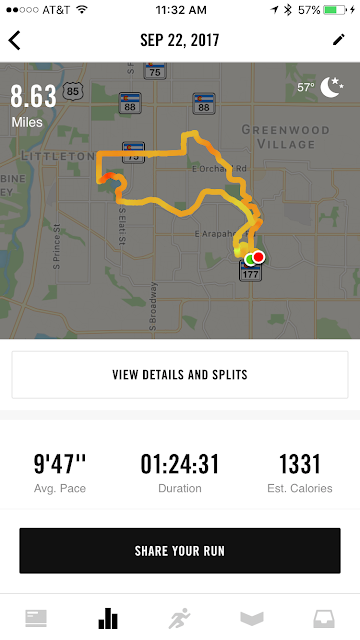Open the run route map
The height and width of the screenshot is (640, 360).
pyautogui.click(x=180, y=200)
